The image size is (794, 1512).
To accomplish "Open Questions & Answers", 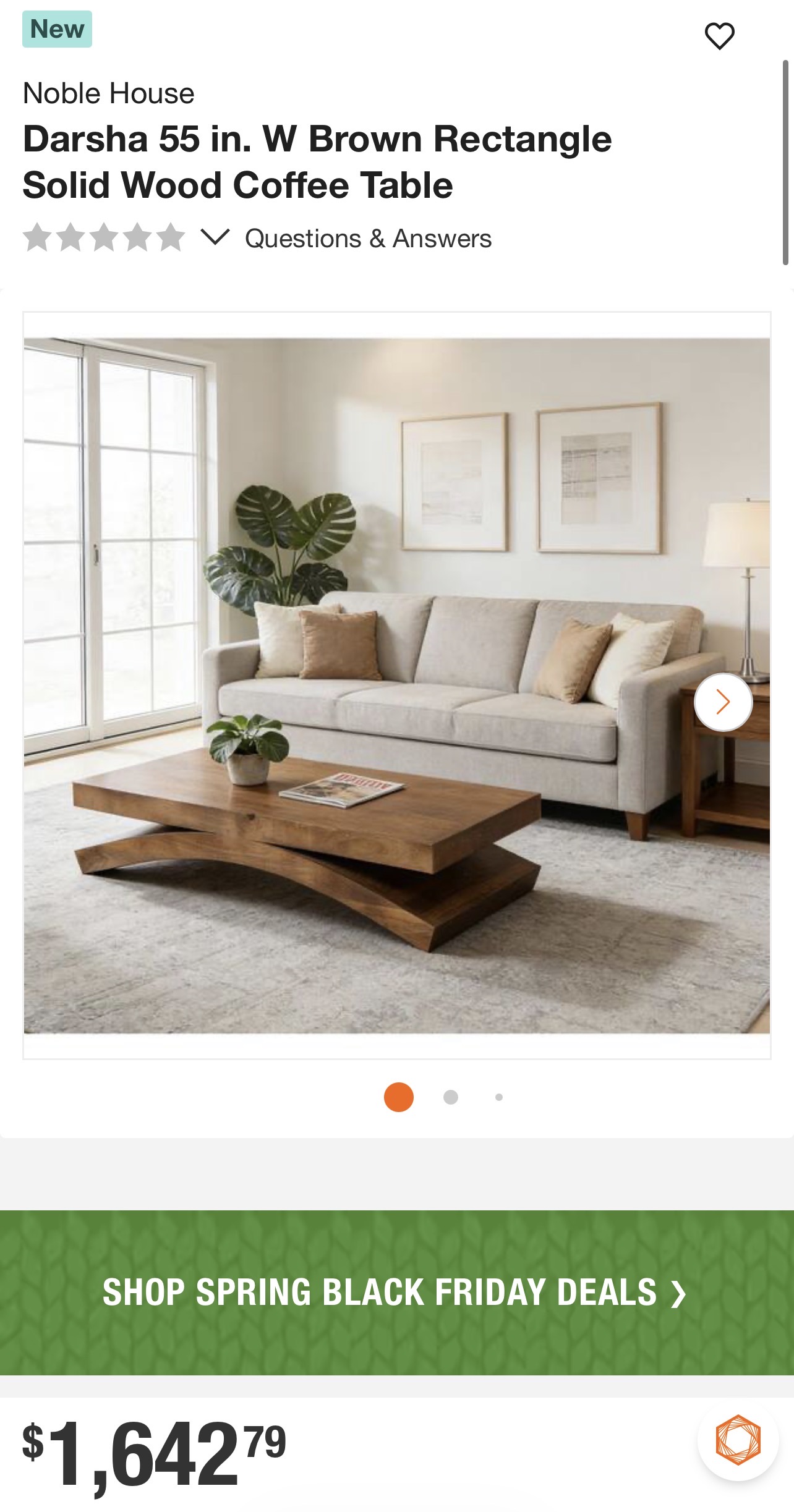I will coord(368,239).
